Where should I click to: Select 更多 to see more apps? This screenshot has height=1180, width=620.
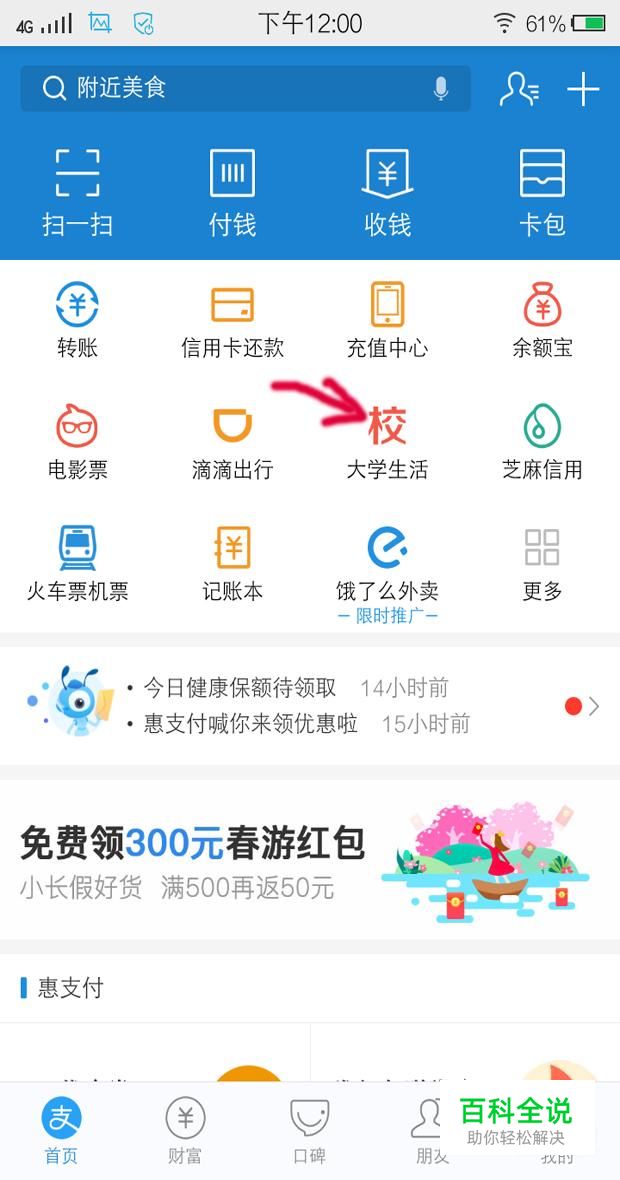[542, 564]
